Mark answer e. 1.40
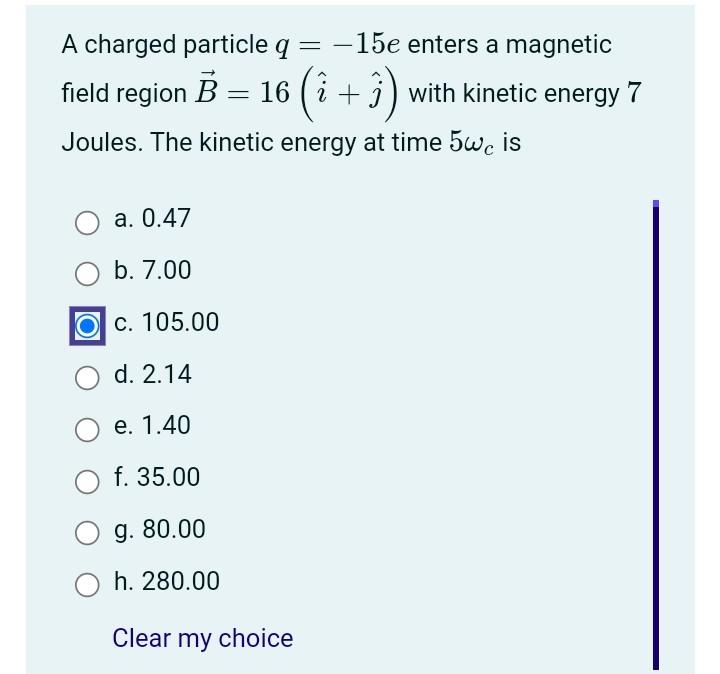 click(88, 428)
